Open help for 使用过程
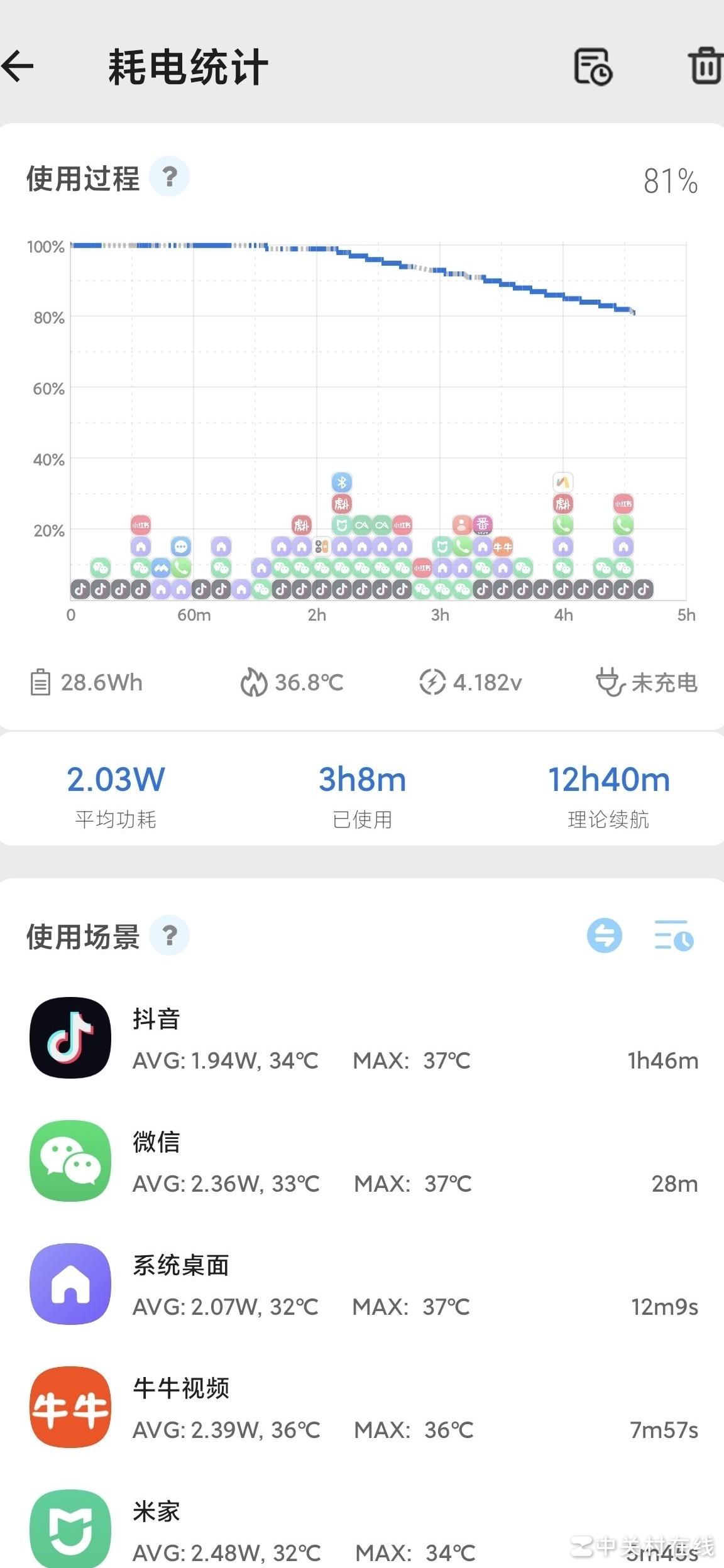The height and width of the screenshot is (1568, 724). tap(169, 177)
